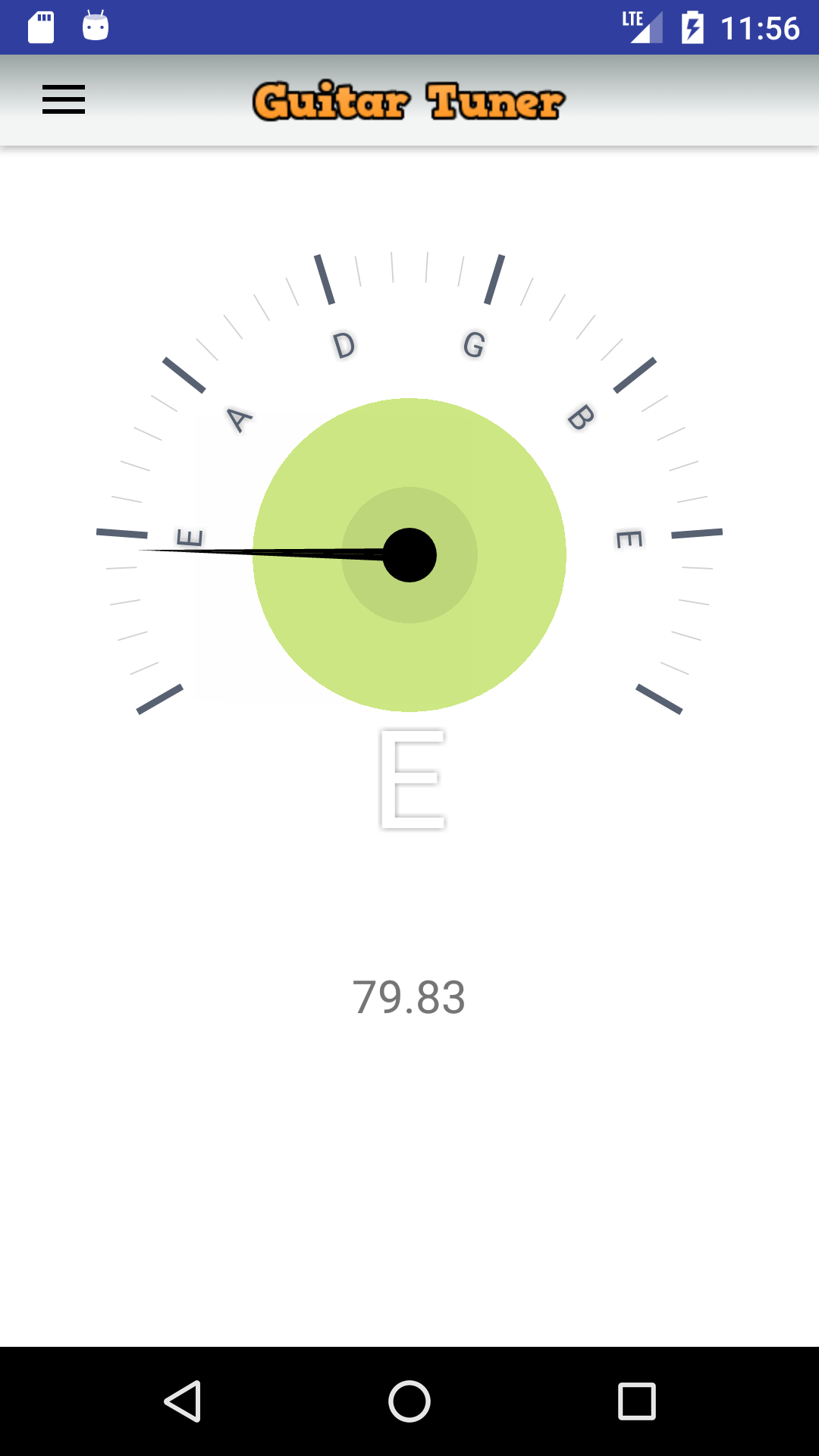Open the hamburger drawer menu

pos(64,99)
